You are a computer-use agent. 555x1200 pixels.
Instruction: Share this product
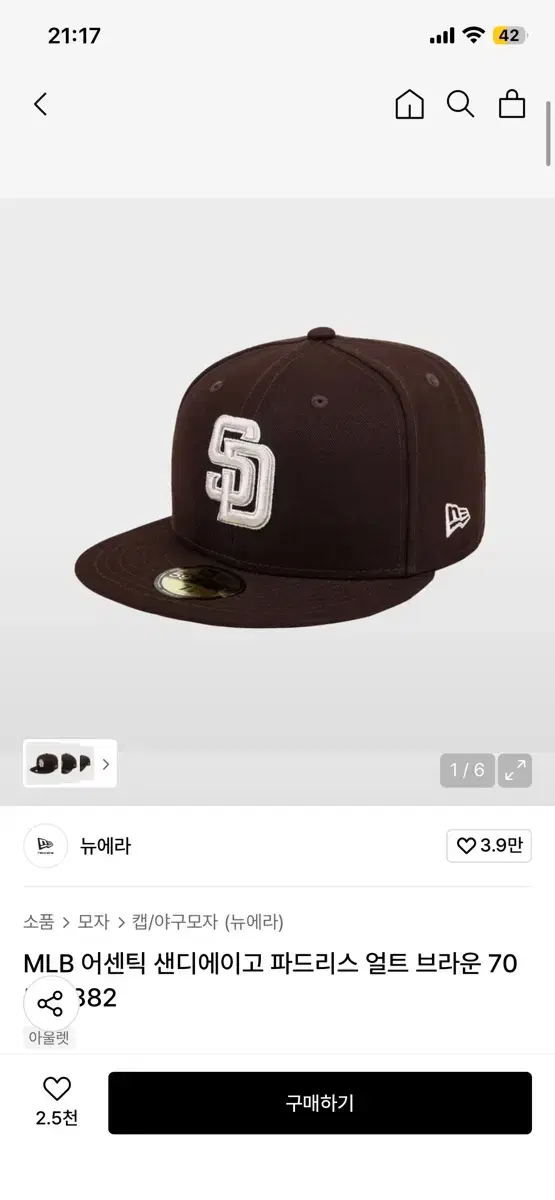50,1004
